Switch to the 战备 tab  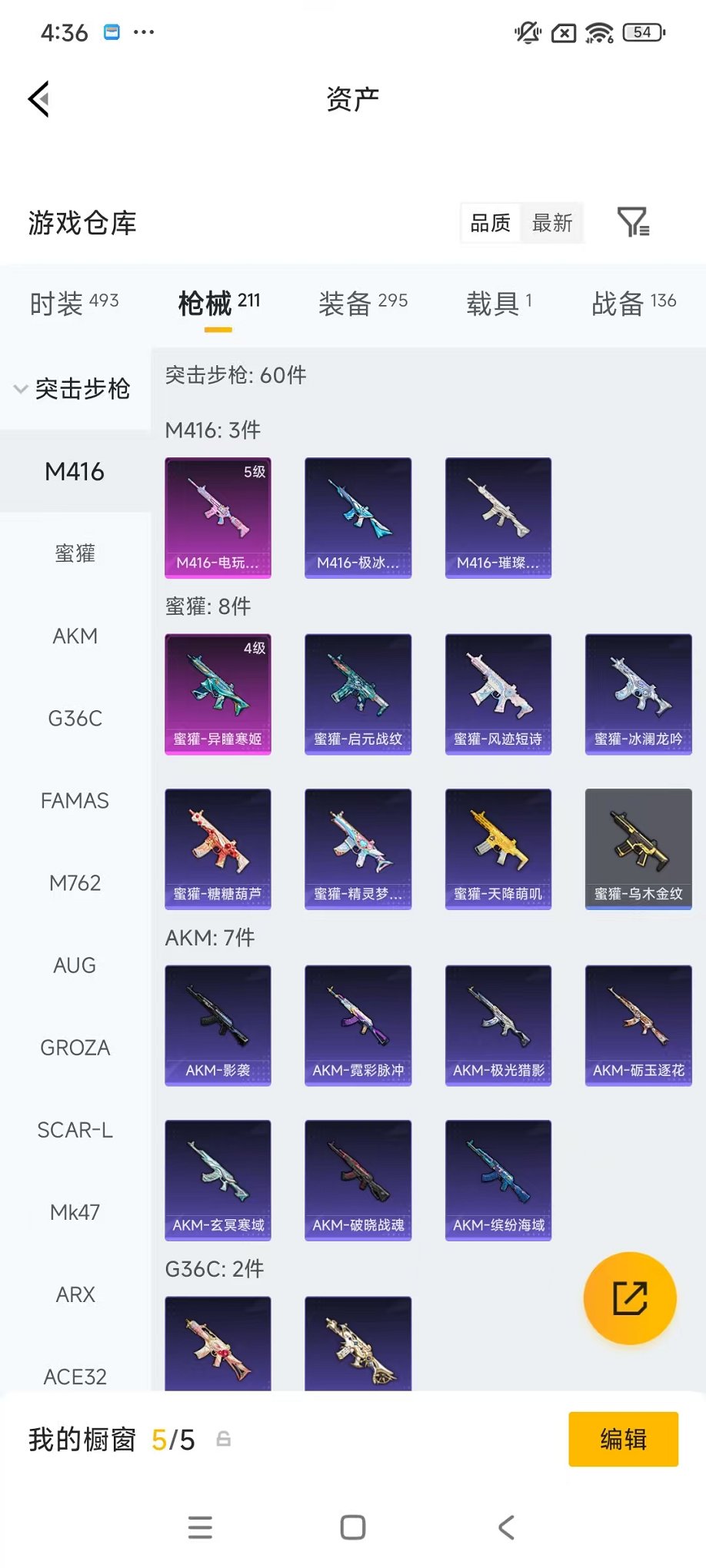point(633,303)
